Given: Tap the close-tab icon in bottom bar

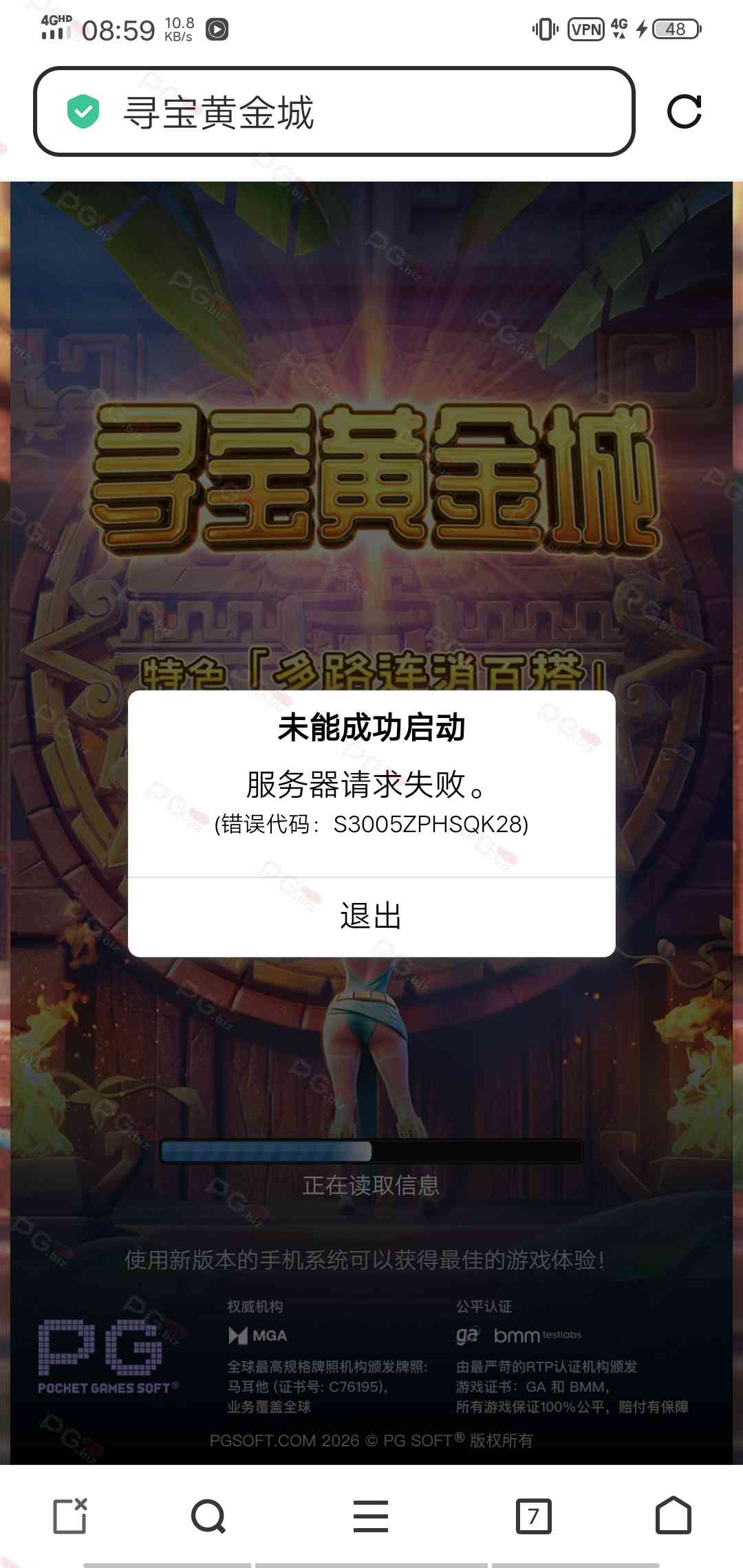Looking at the screenshot, I should pyautogui.click(x=71, y=1516).
